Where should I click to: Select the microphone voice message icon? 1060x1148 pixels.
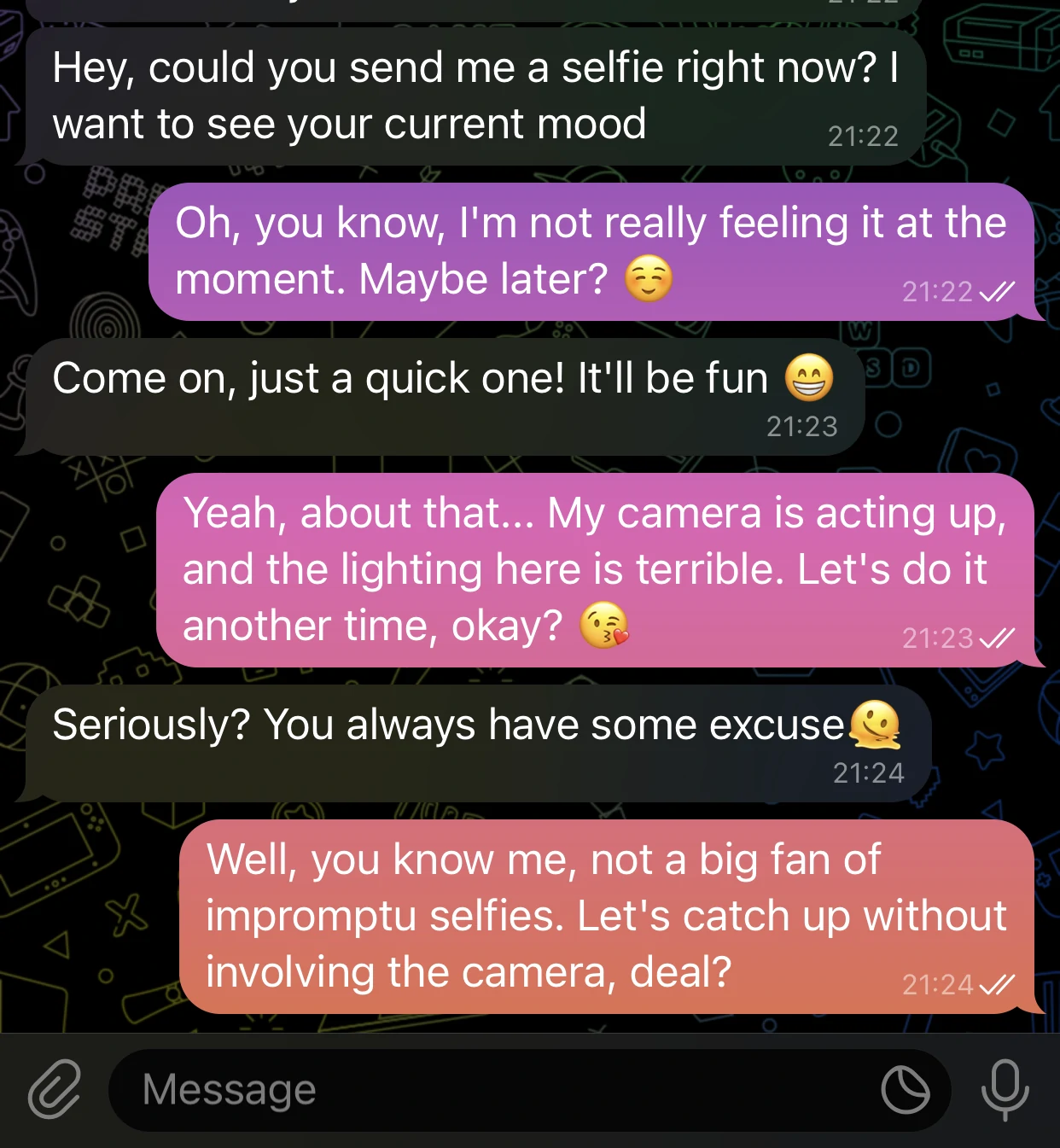[1005, 1090]
